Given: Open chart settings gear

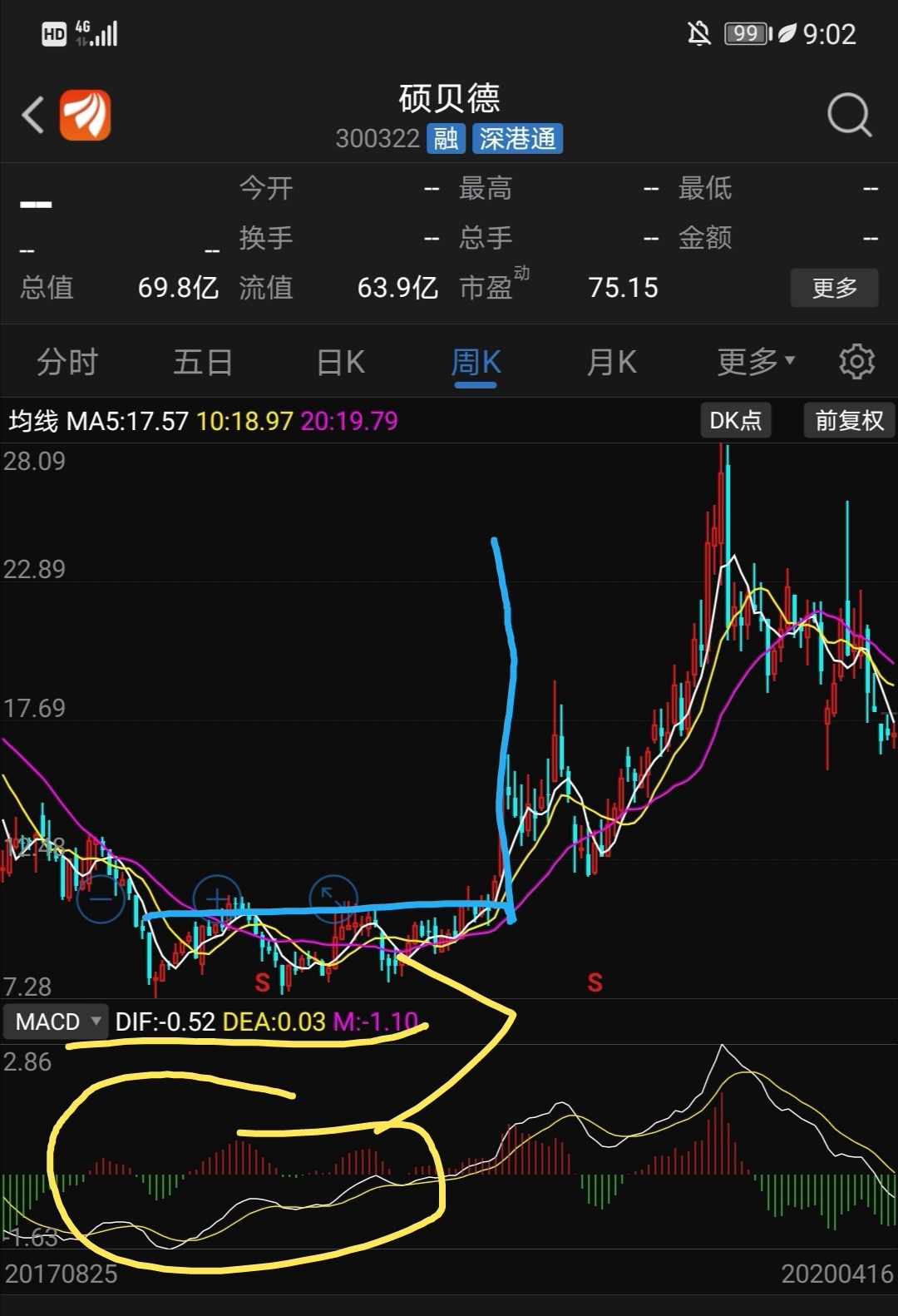Looking at the screenshot, I should point(856,362).
